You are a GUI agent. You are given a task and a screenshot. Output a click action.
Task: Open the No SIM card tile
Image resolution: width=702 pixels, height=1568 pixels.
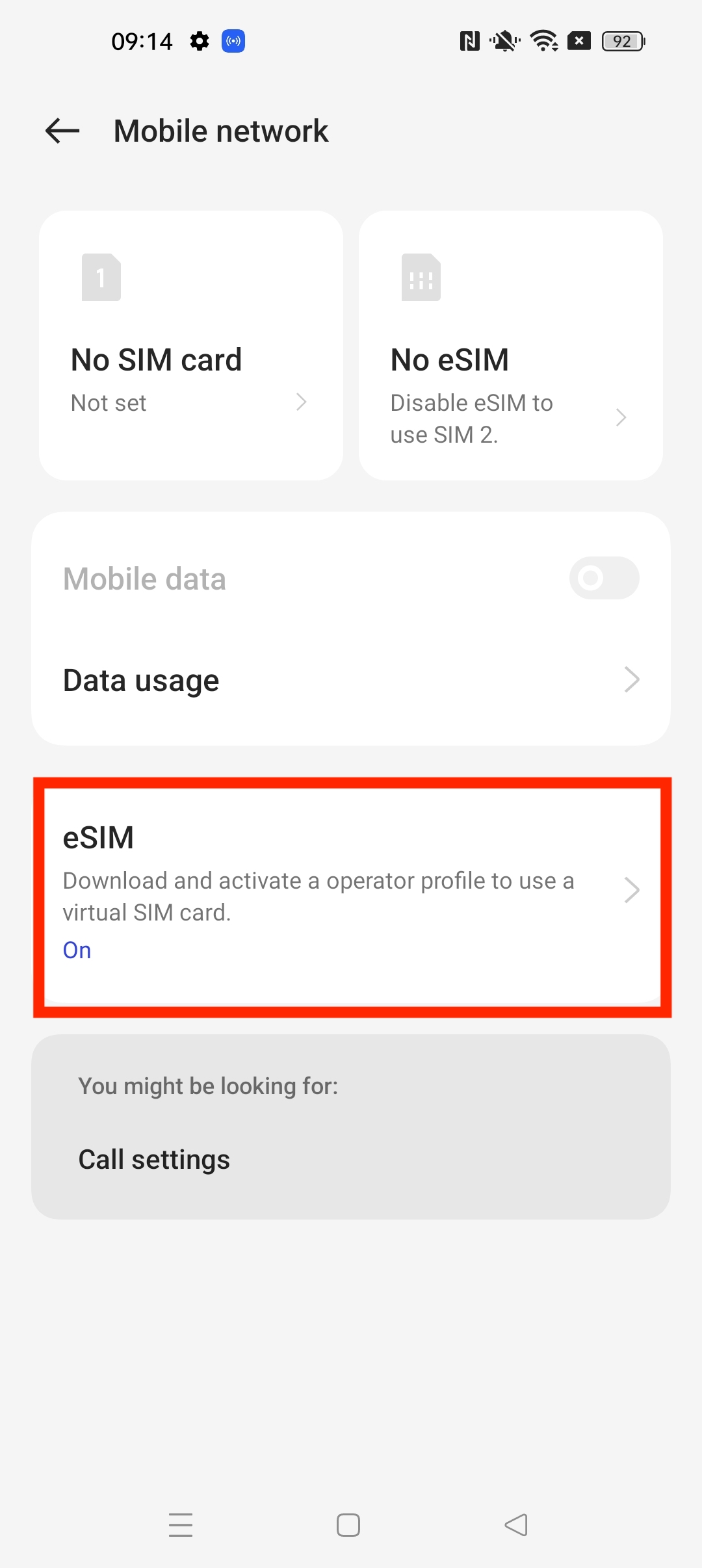[190, 345]
